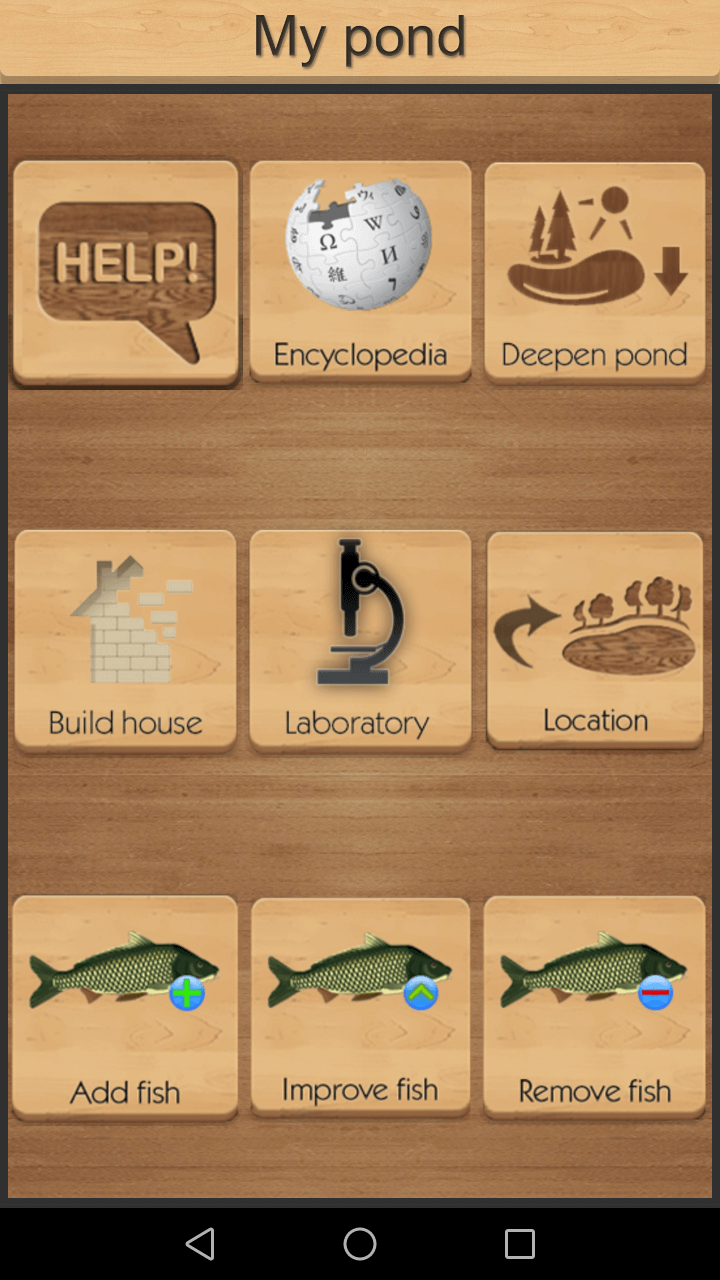The width and height of the screenshot is (720, 1280).
Task: Select Deepen pond
Action: [x=595, y=272]
